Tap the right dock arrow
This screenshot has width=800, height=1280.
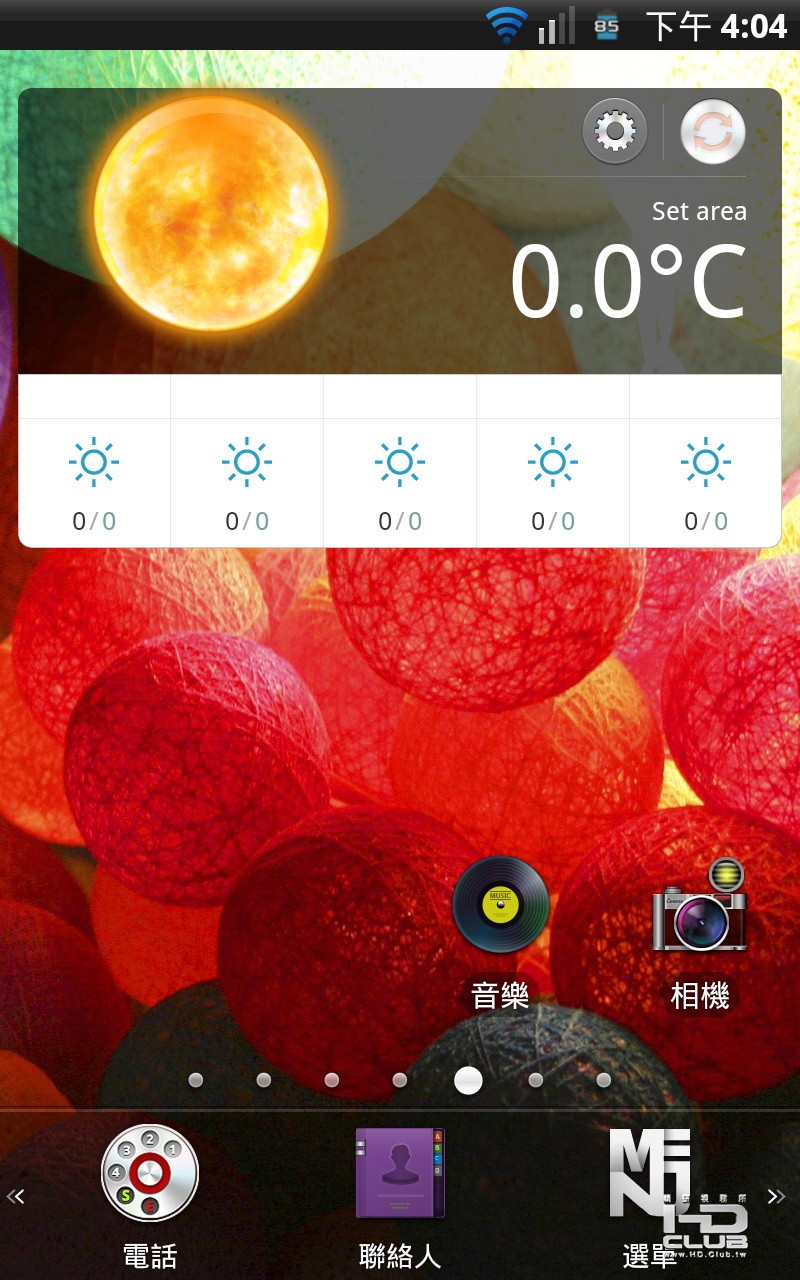pyautogui.click(x=776, y=1196)
